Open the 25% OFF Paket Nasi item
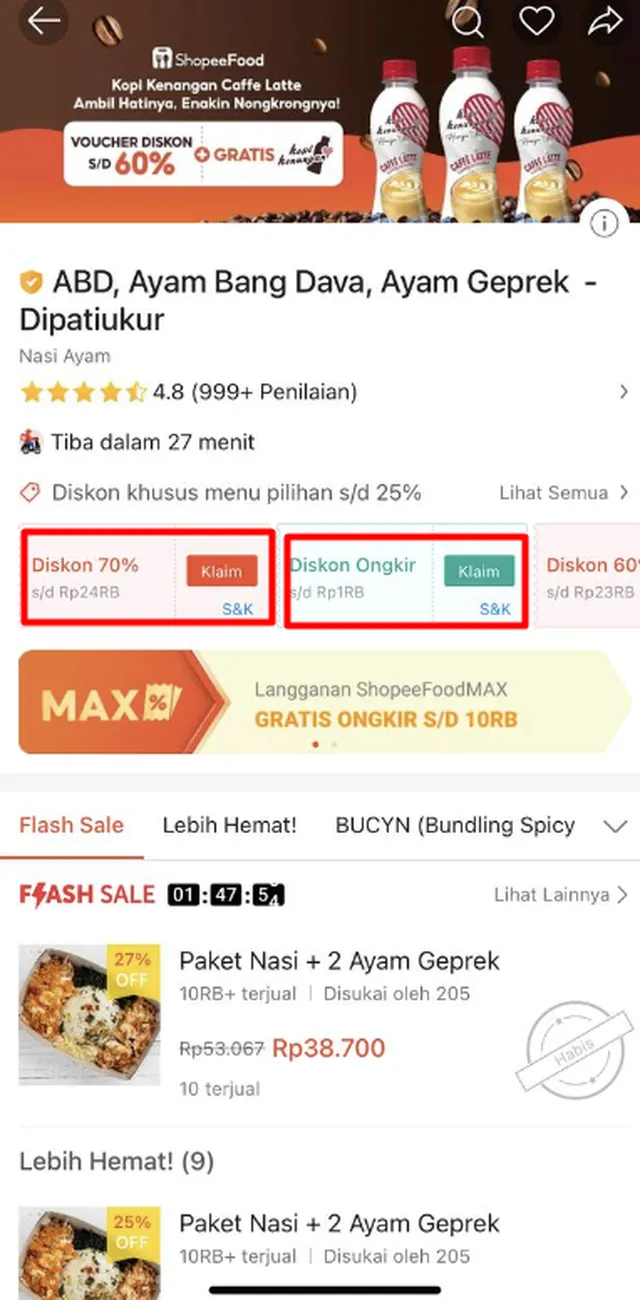Image resolution: width=640 pixels, height=1300 pixels. point(339,1223)
